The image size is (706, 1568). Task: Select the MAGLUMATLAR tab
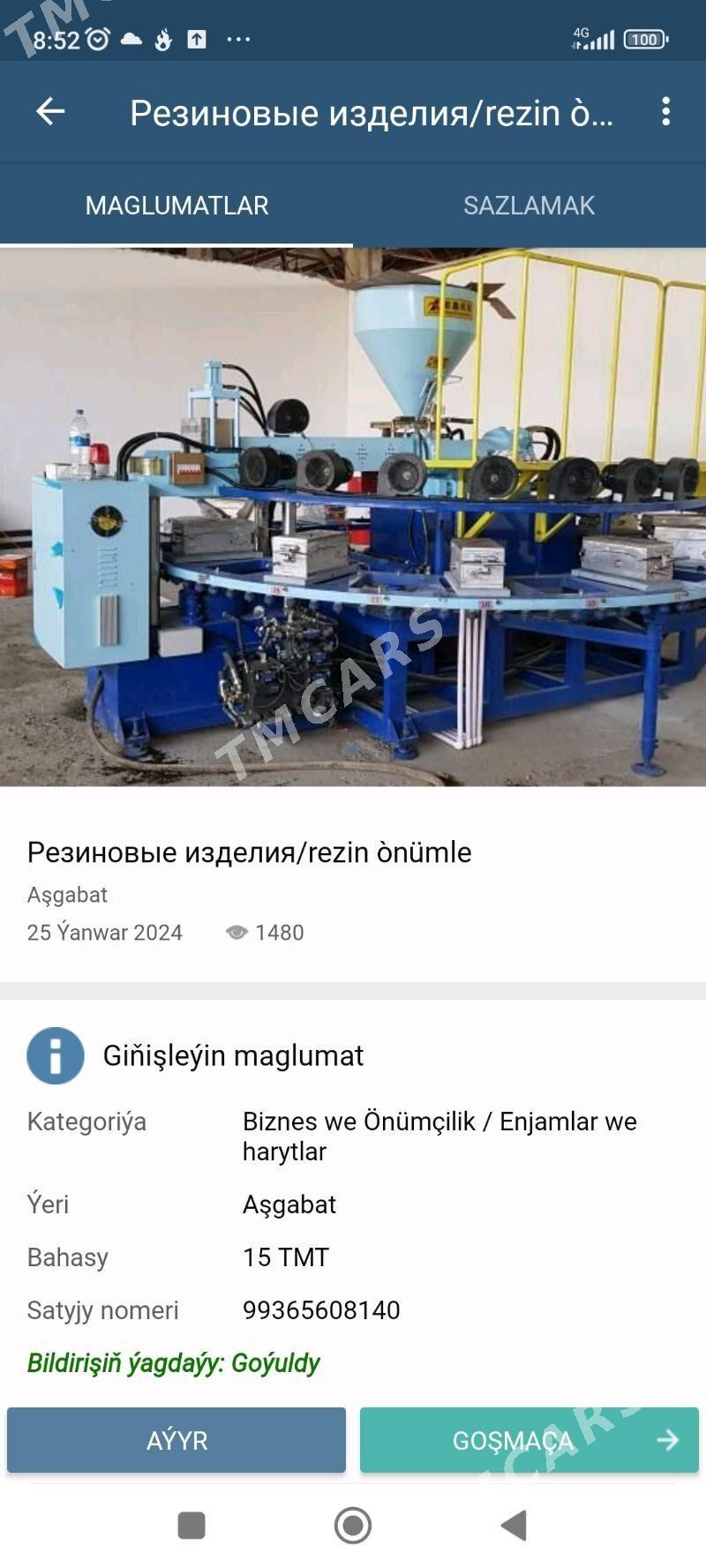pyautogui.click(x=176, y=206)
